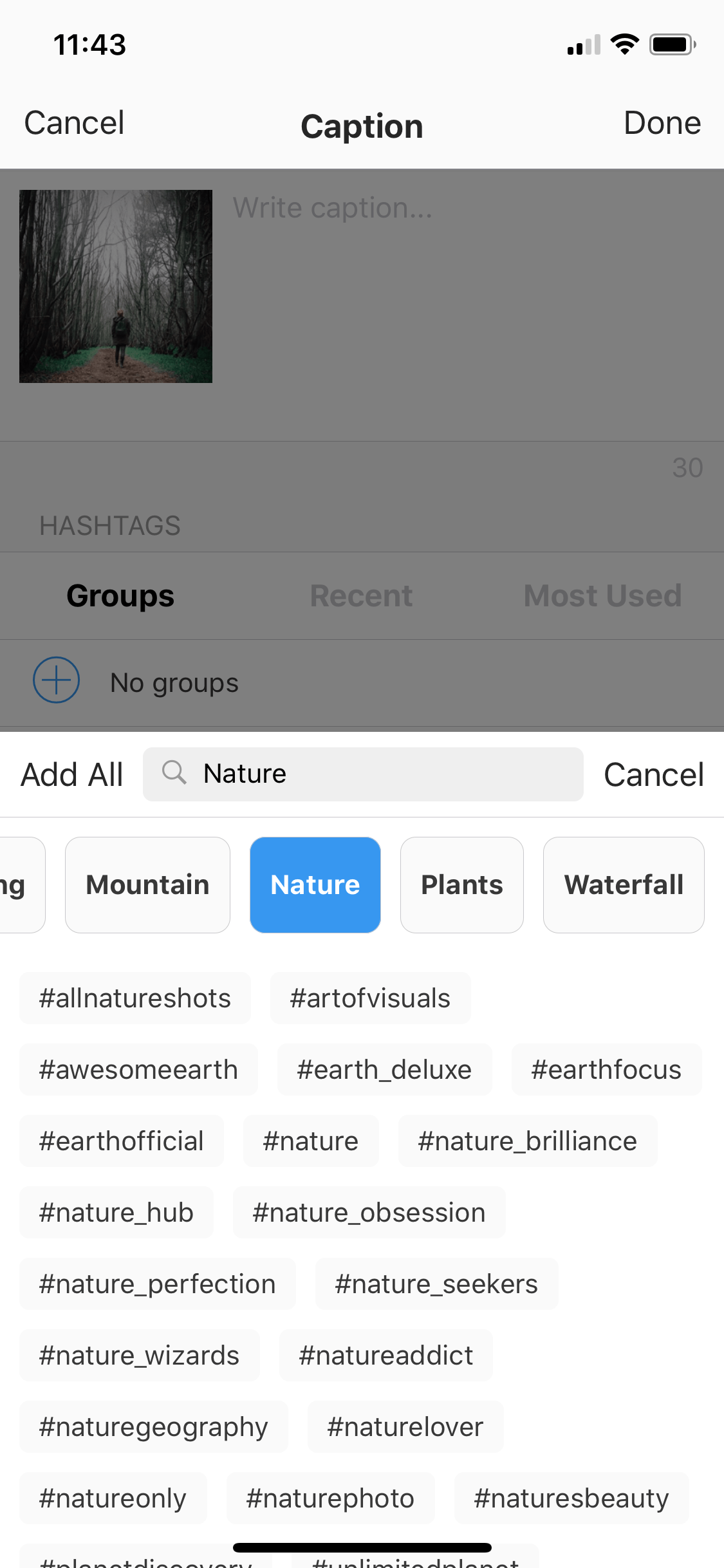Image resolution: width=724 pixels, height=1568 pixels.
Task: Cancel the caption screen at top
Action: point(74,123)
